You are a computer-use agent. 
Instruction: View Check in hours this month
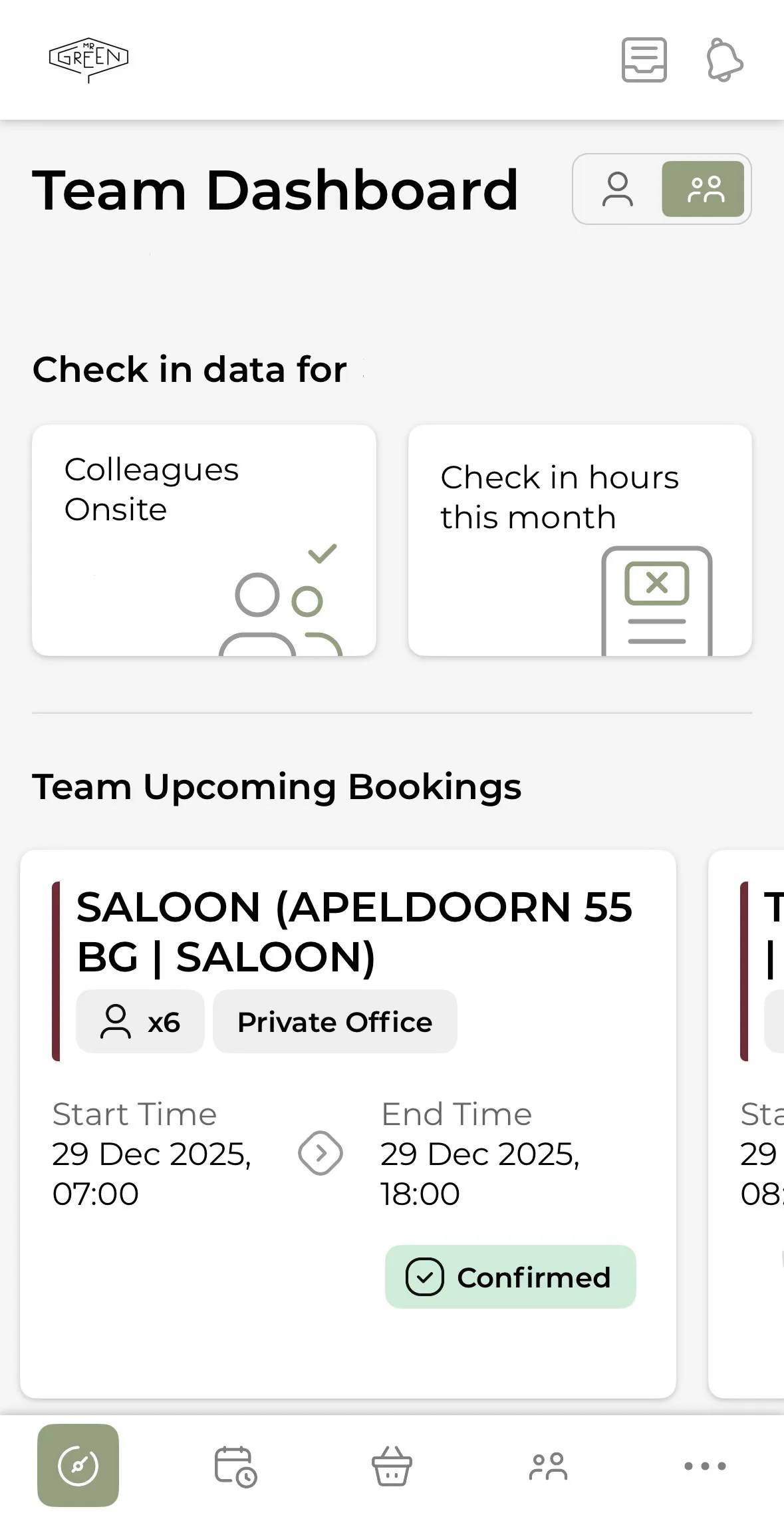(580, 540)
